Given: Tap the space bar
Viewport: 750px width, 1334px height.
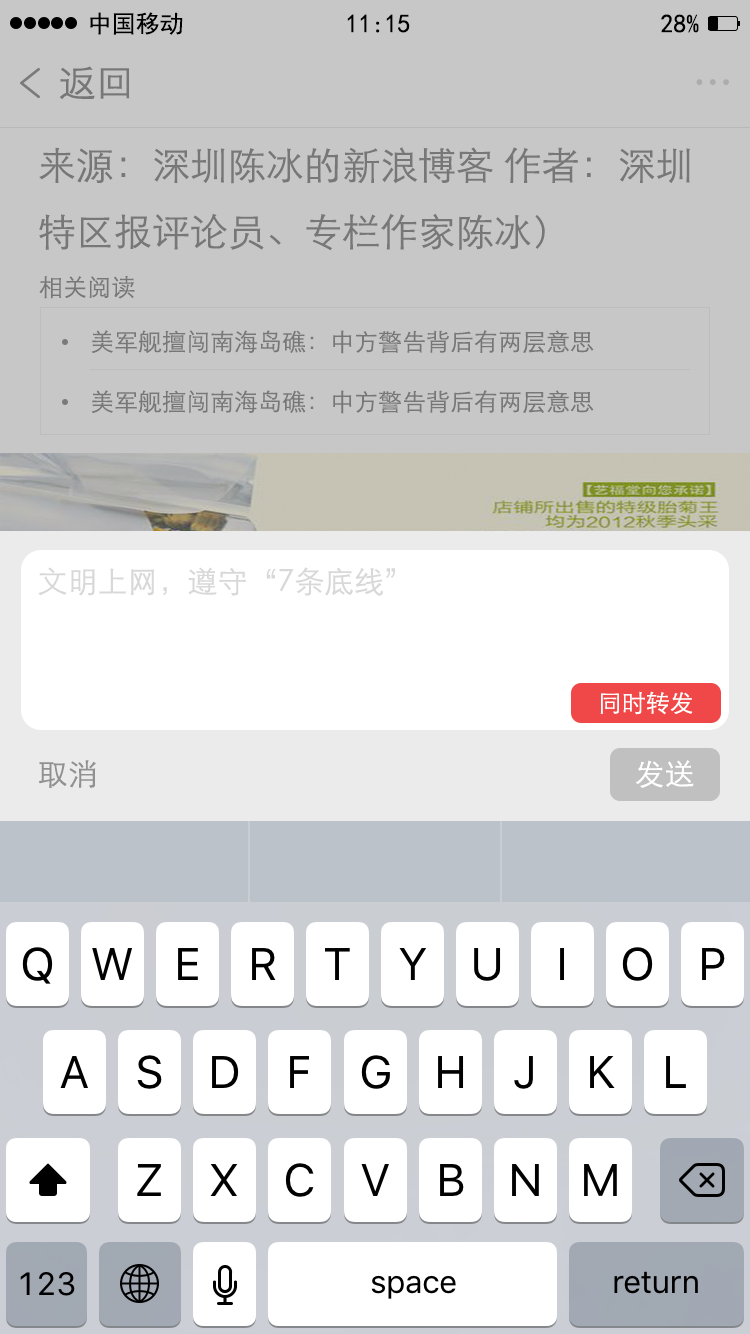Looking at the screenshot, I should coord(412,1283).
